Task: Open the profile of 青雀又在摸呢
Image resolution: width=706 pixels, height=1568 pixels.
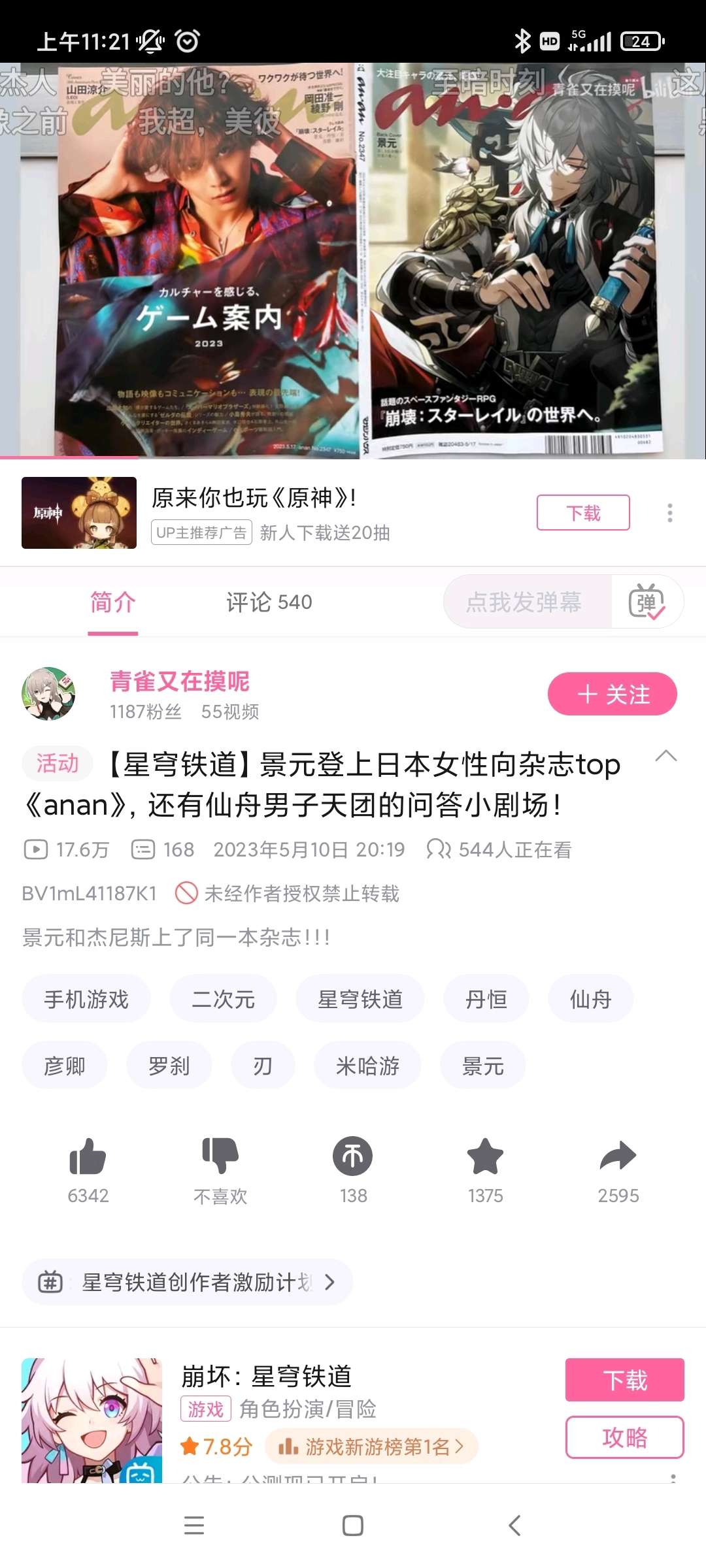Action: 48,694
